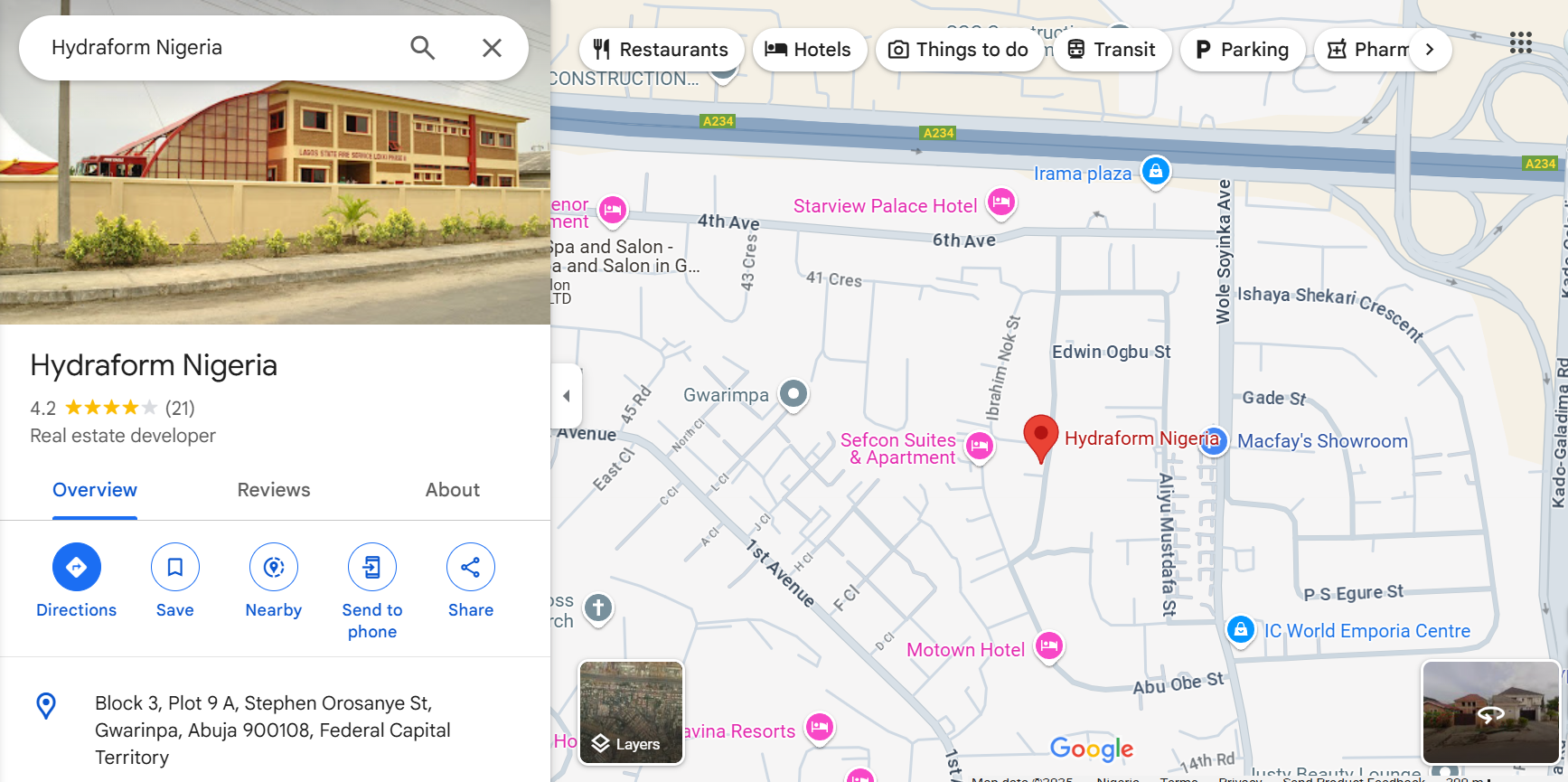1568x782 pixels.
Task: Collapse the side panel
Action: (x=567, y=396)
